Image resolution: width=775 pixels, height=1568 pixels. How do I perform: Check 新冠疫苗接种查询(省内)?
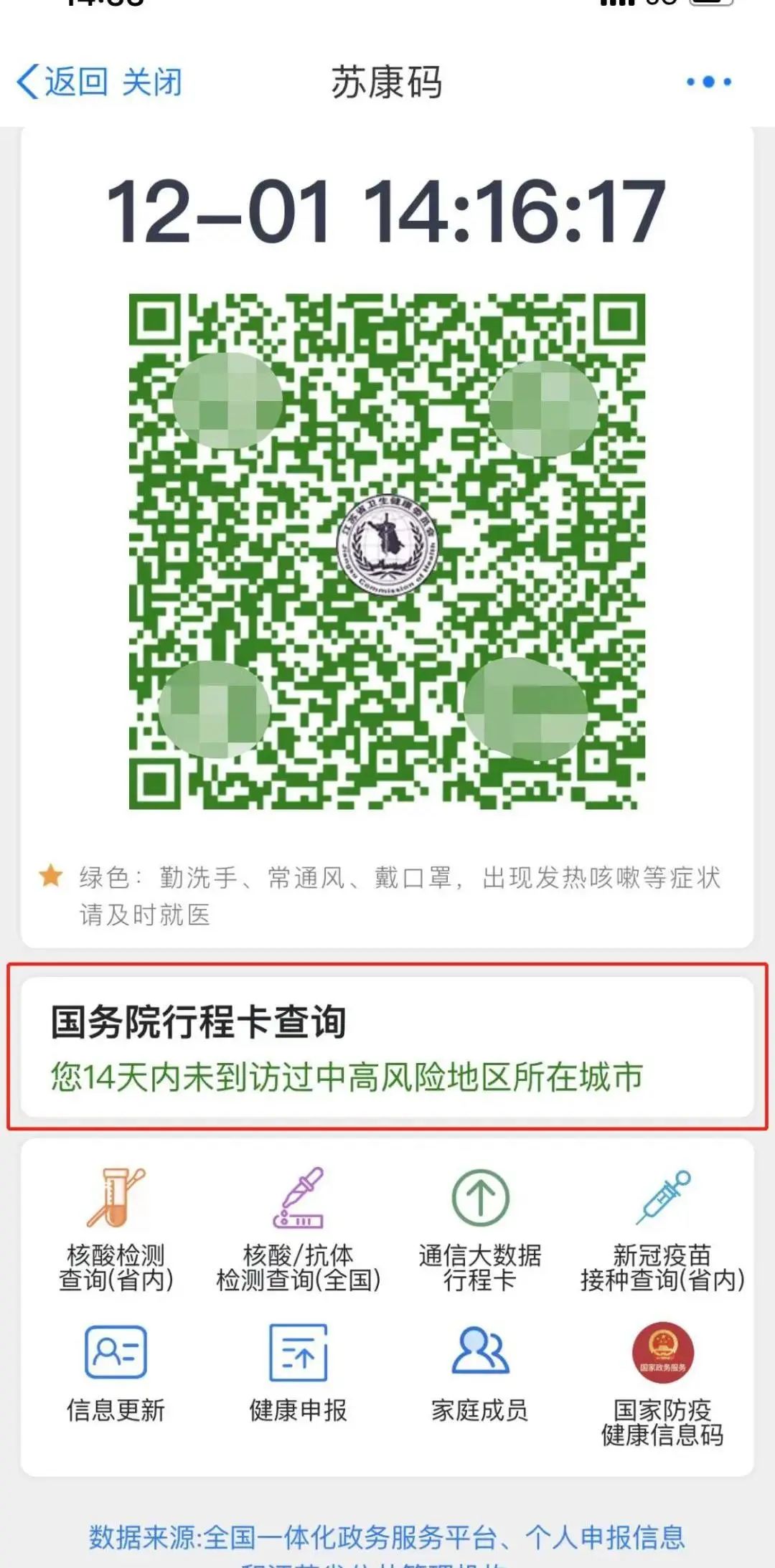(x=662, y=1228)
